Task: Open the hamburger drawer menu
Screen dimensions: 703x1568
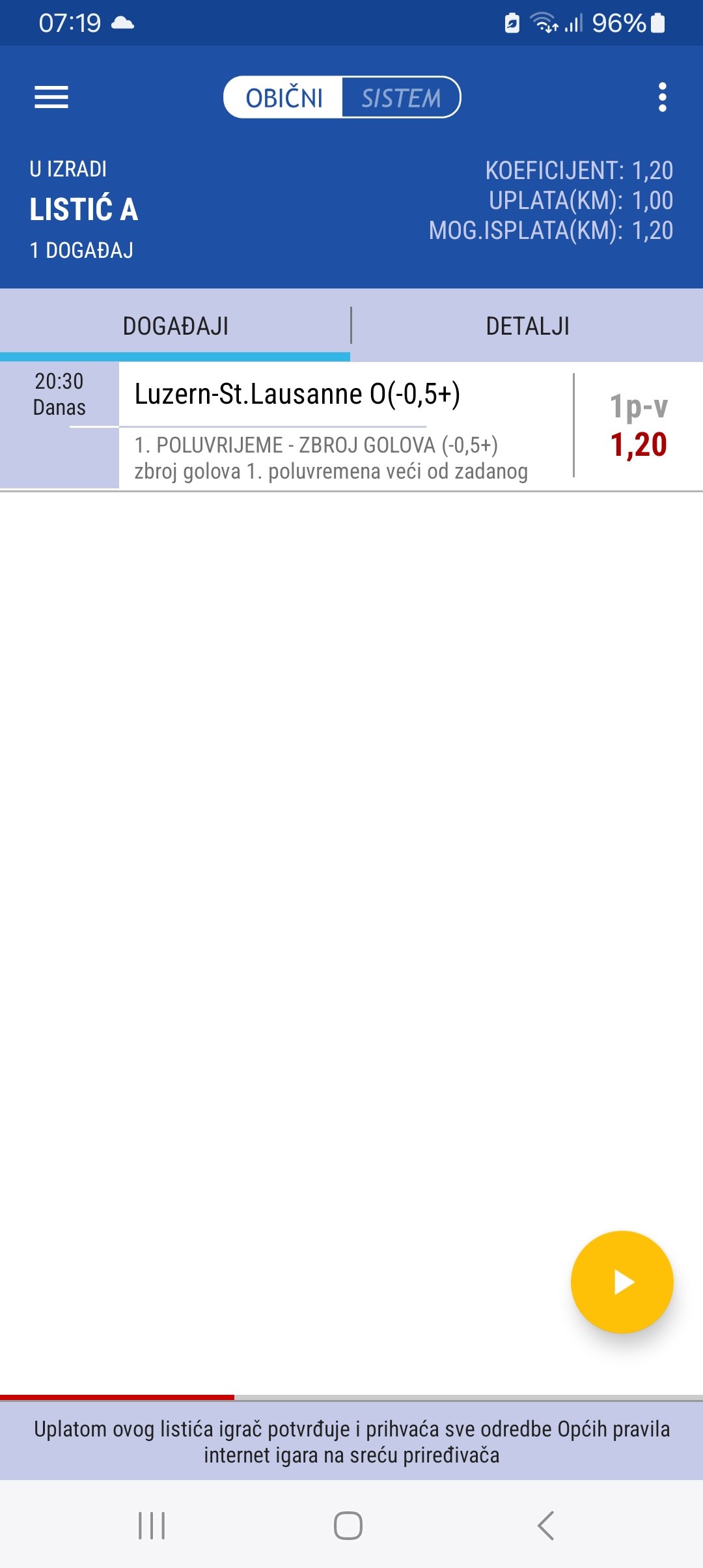Action: tap(51, 98)
